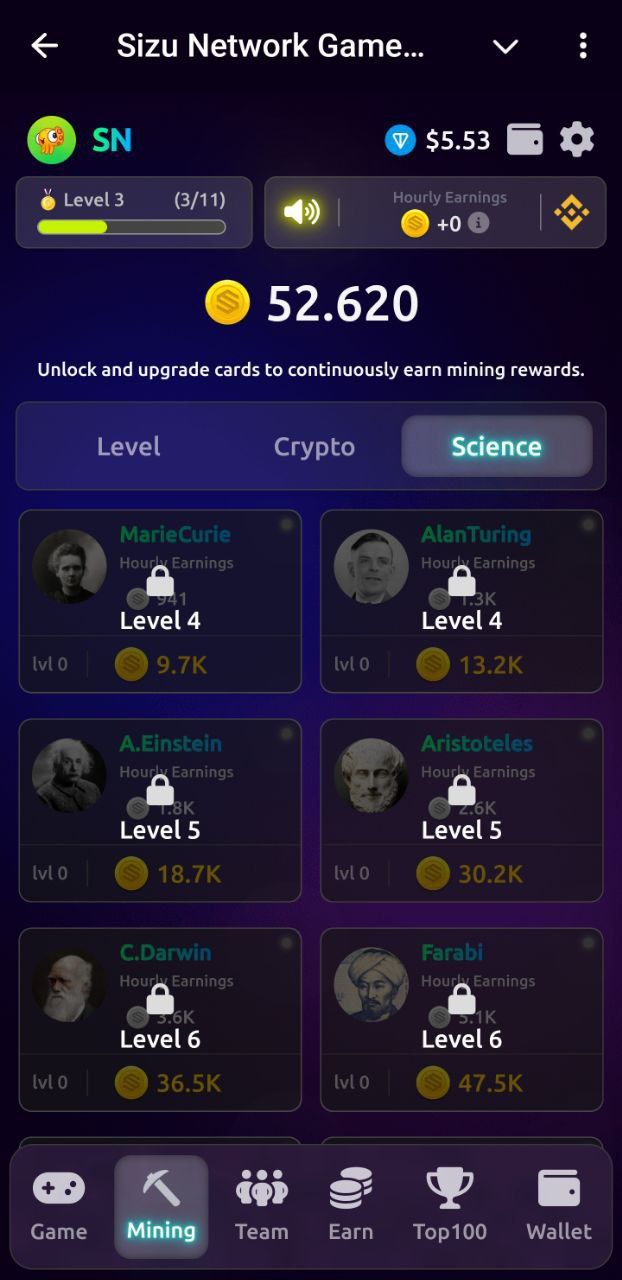This screenshot has height=1280, width=622.
Task: Select the A.Einstein card
Action: [x=160, y=809]
